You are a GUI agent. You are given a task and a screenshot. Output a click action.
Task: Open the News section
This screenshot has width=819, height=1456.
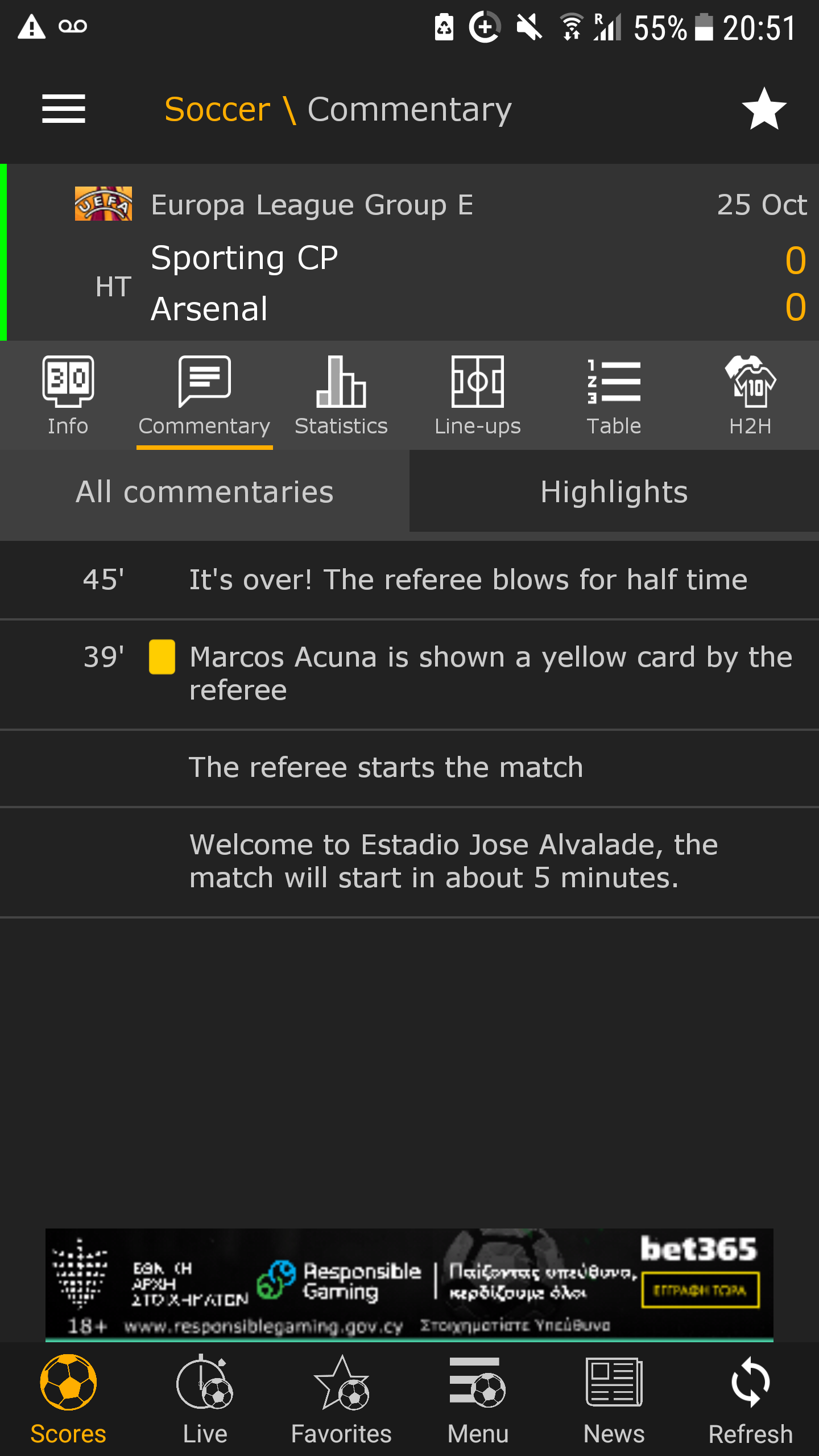click(x=614, y=1400)
